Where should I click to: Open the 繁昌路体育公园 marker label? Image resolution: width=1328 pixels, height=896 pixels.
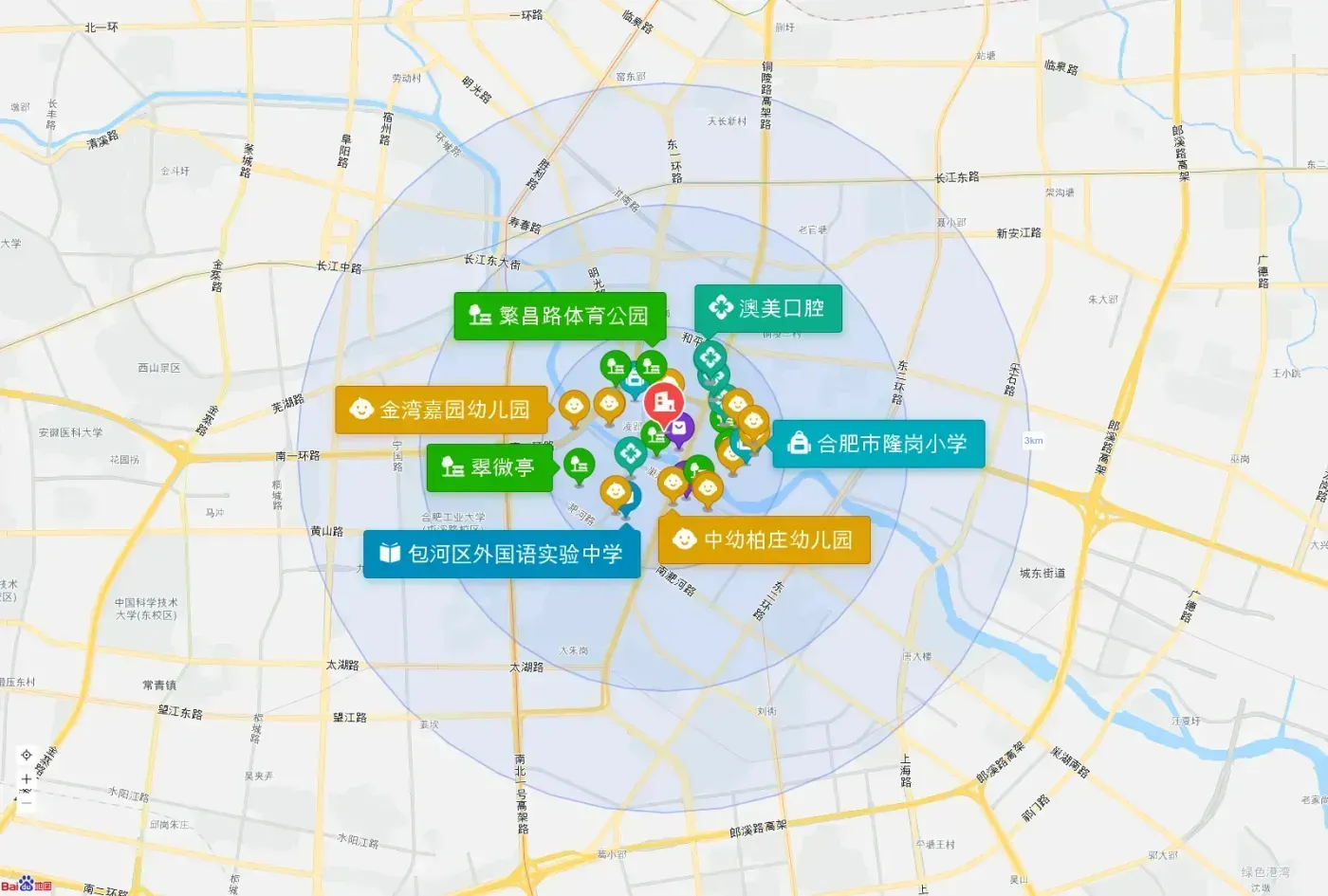tap(560, 316)
